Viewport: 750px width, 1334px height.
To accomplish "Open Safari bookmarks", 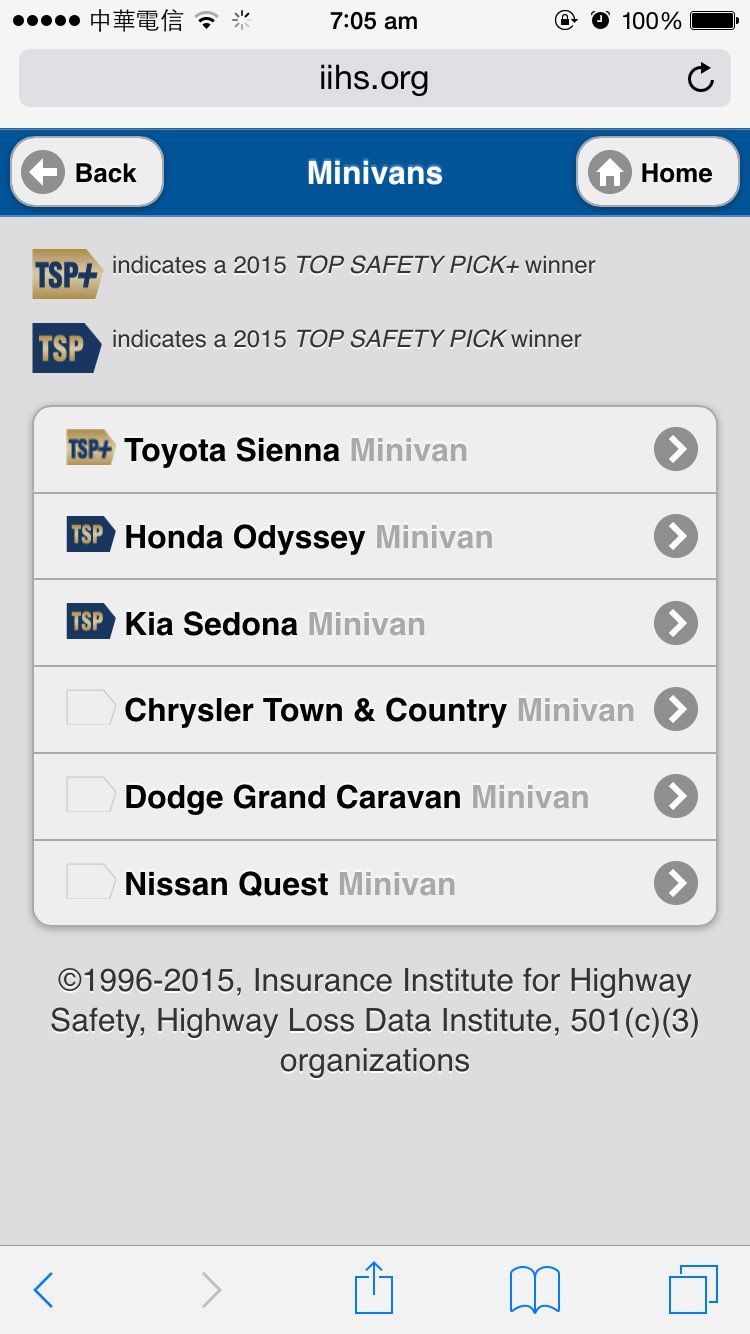I will coord(534,1290).
